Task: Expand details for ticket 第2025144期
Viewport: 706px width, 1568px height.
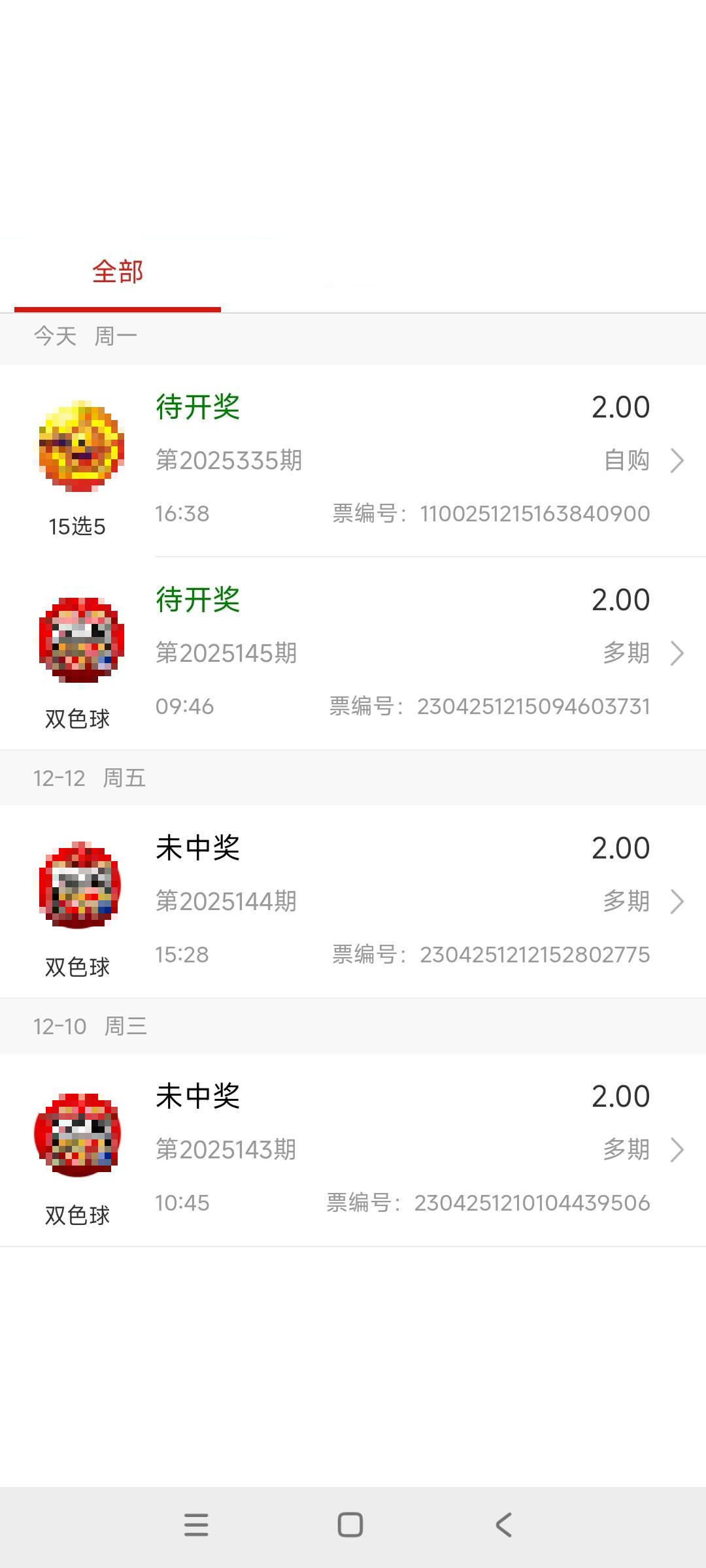Action: pyautogui.click(x=677, y=902)
